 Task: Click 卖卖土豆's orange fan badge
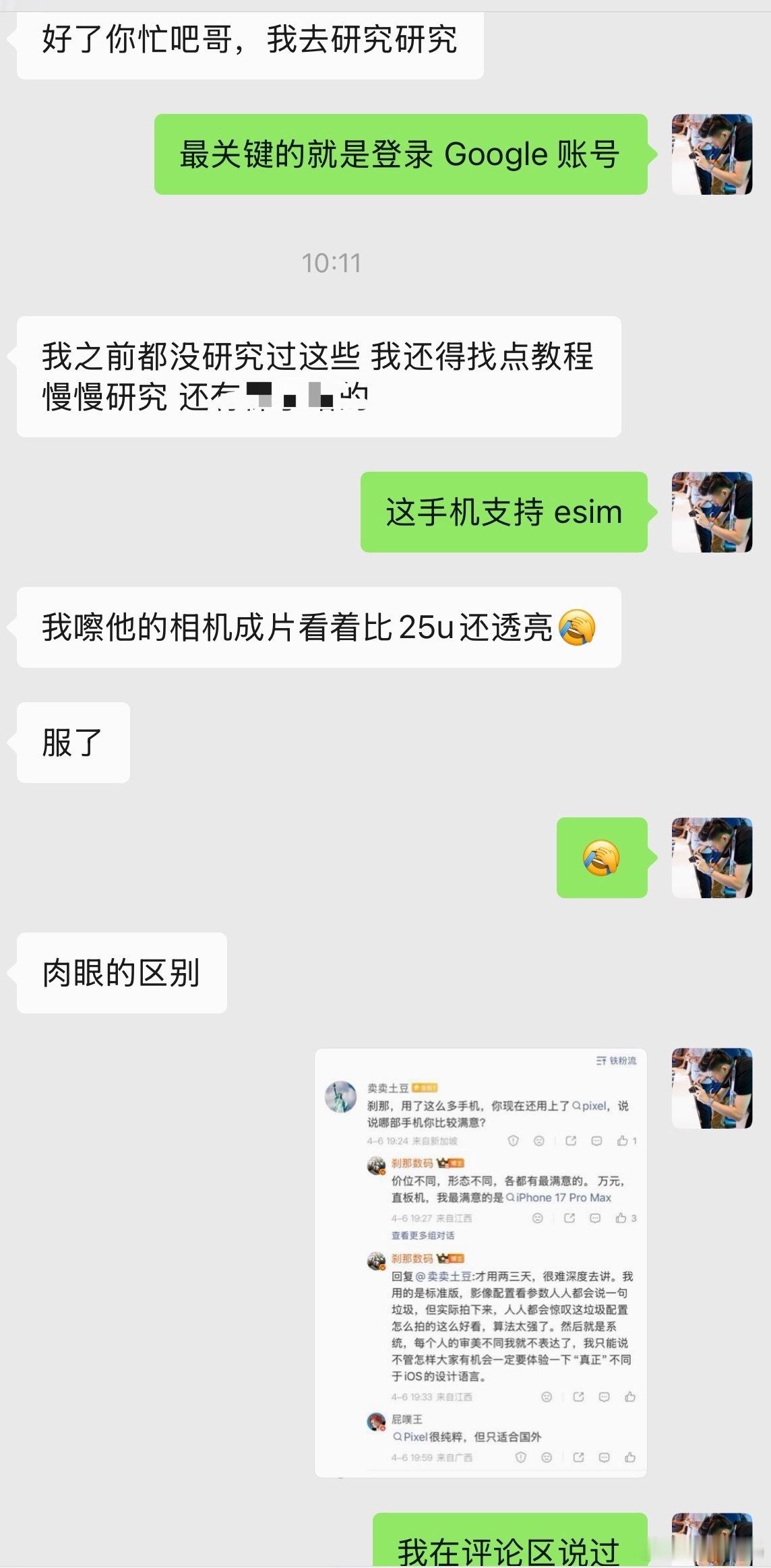[426, 1088]
